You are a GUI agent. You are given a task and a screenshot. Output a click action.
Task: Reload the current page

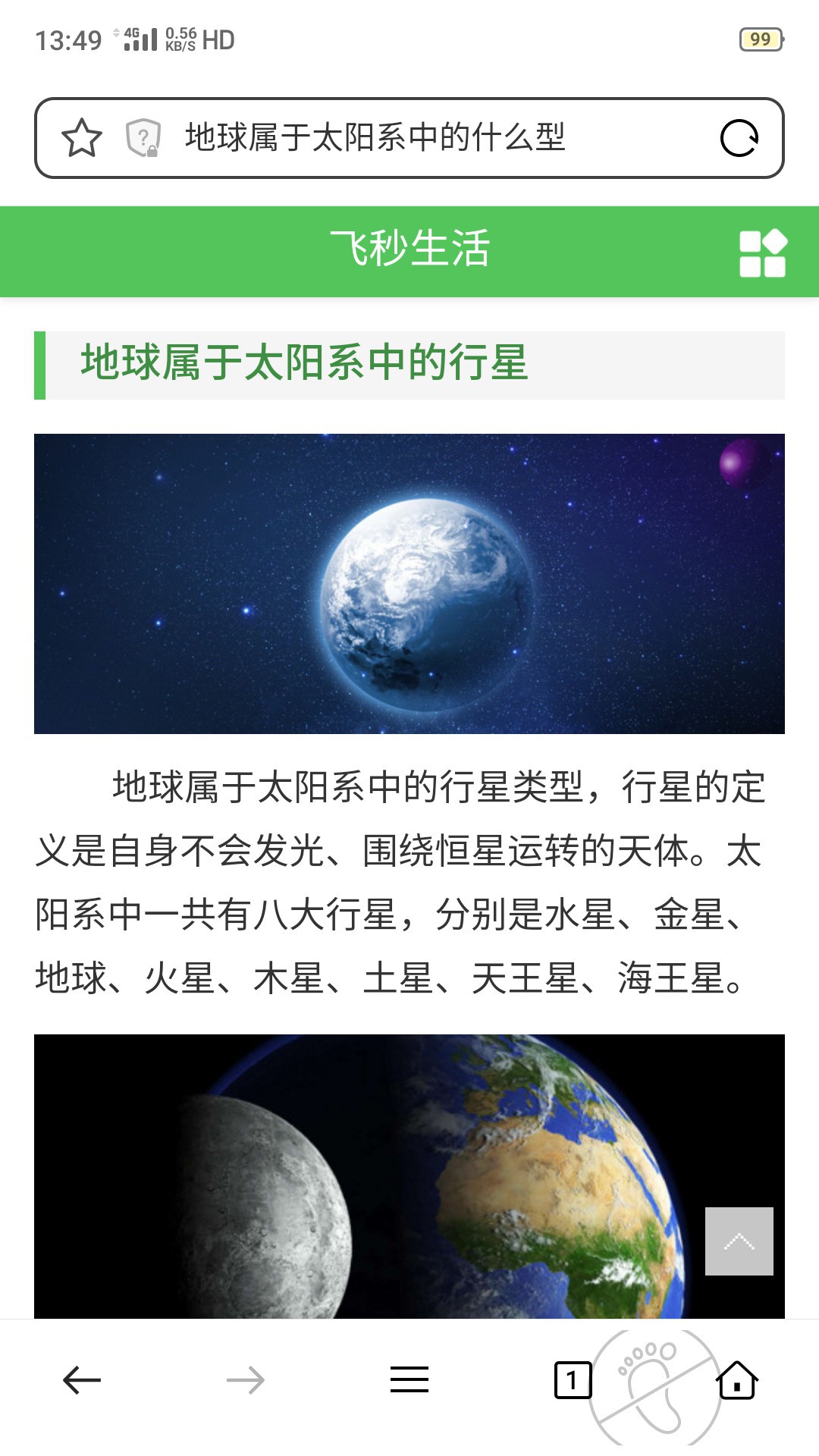739,138
